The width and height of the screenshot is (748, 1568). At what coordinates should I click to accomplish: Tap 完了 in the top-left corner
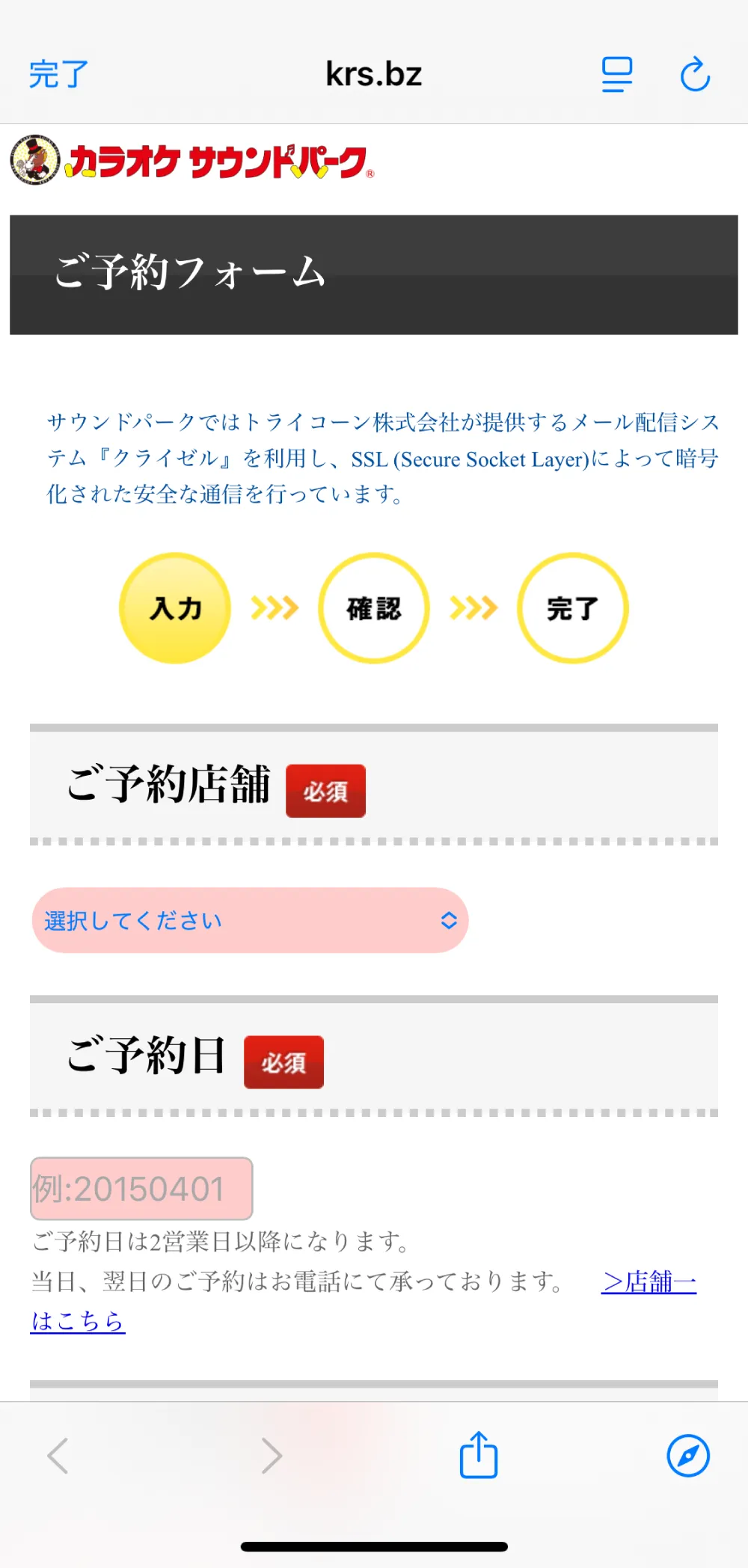point(56,74)
